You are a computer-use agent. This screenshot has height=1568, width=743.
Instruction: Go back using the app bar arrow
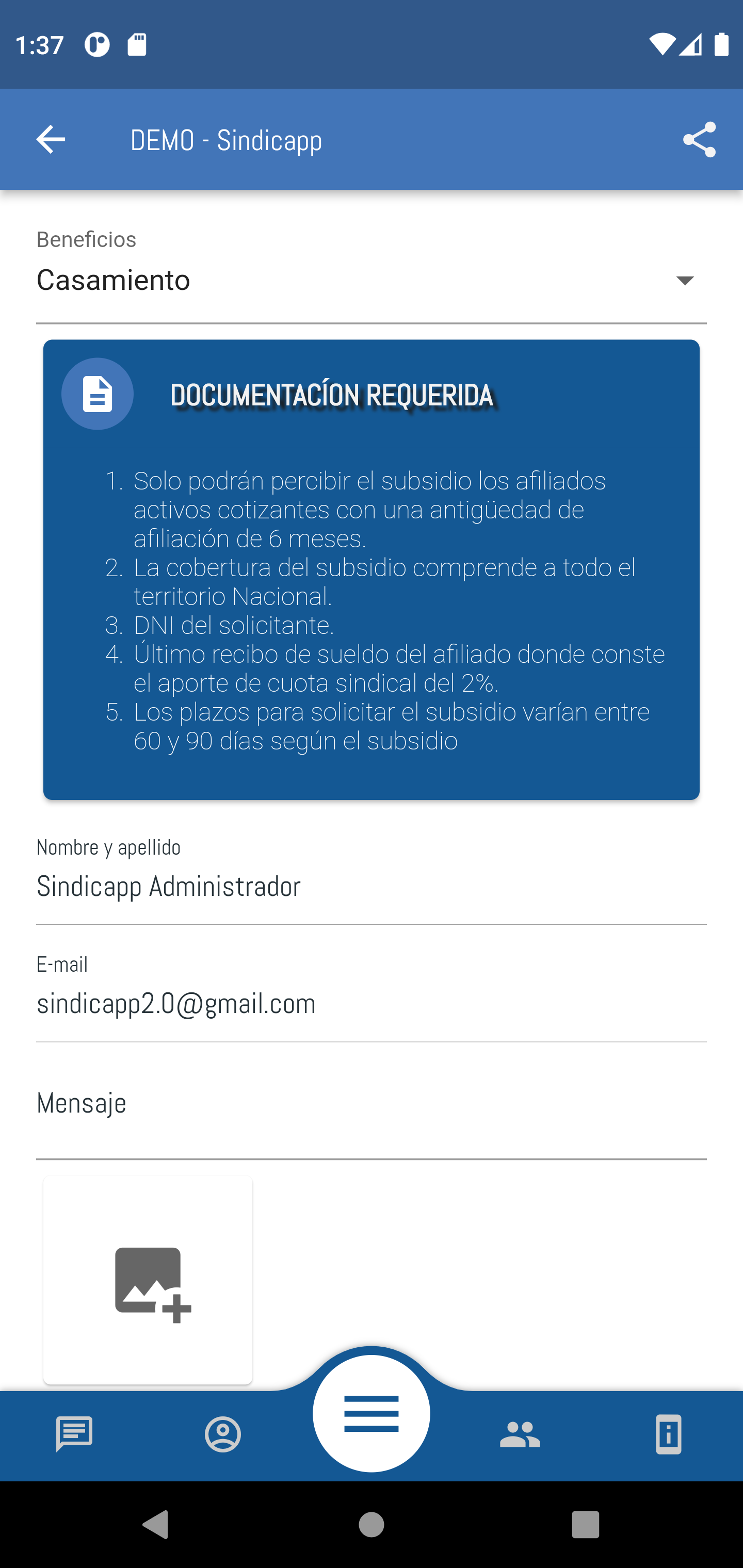click(x=51, y=140)
